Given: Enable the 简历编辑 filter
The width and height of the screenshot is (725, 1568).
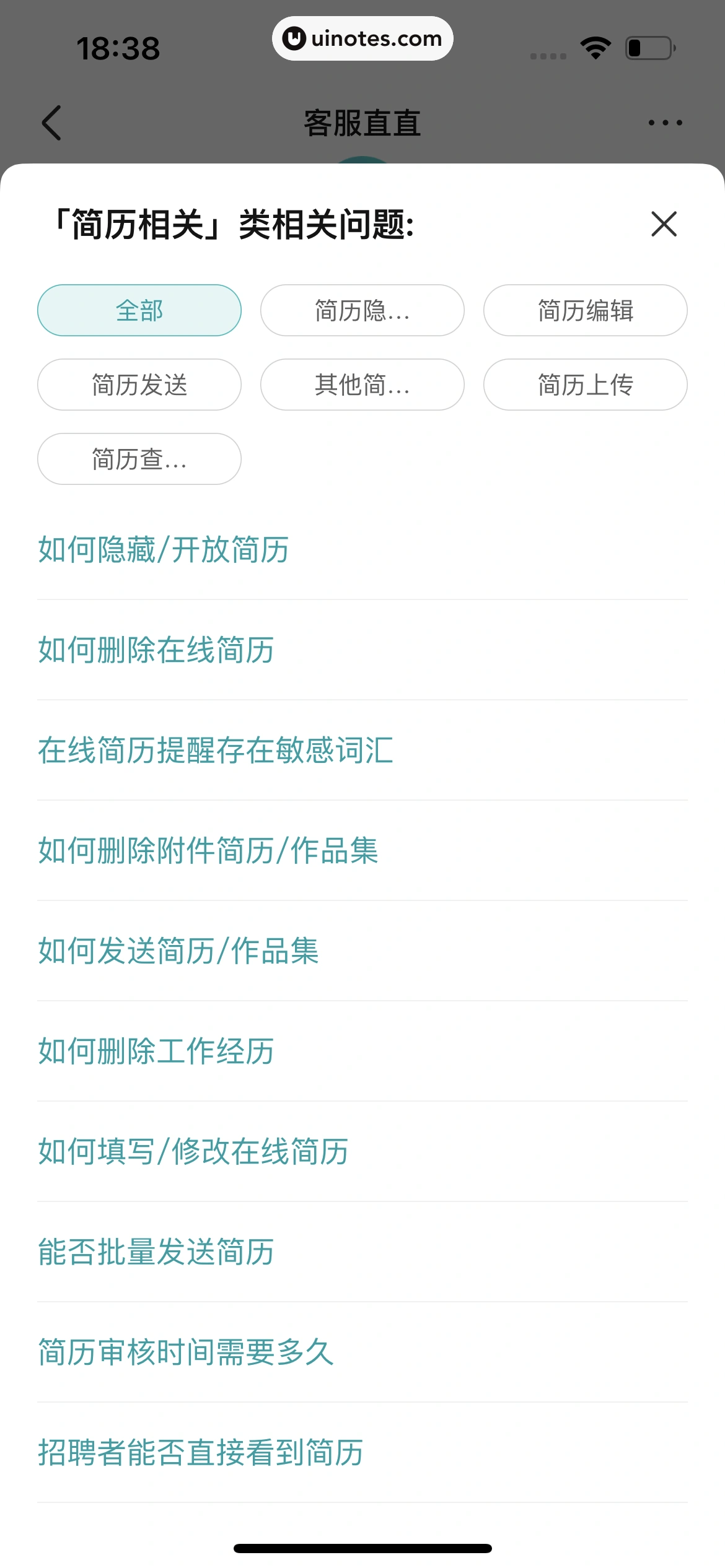Looking at the screenshot, I should click(x=585, y=310).
